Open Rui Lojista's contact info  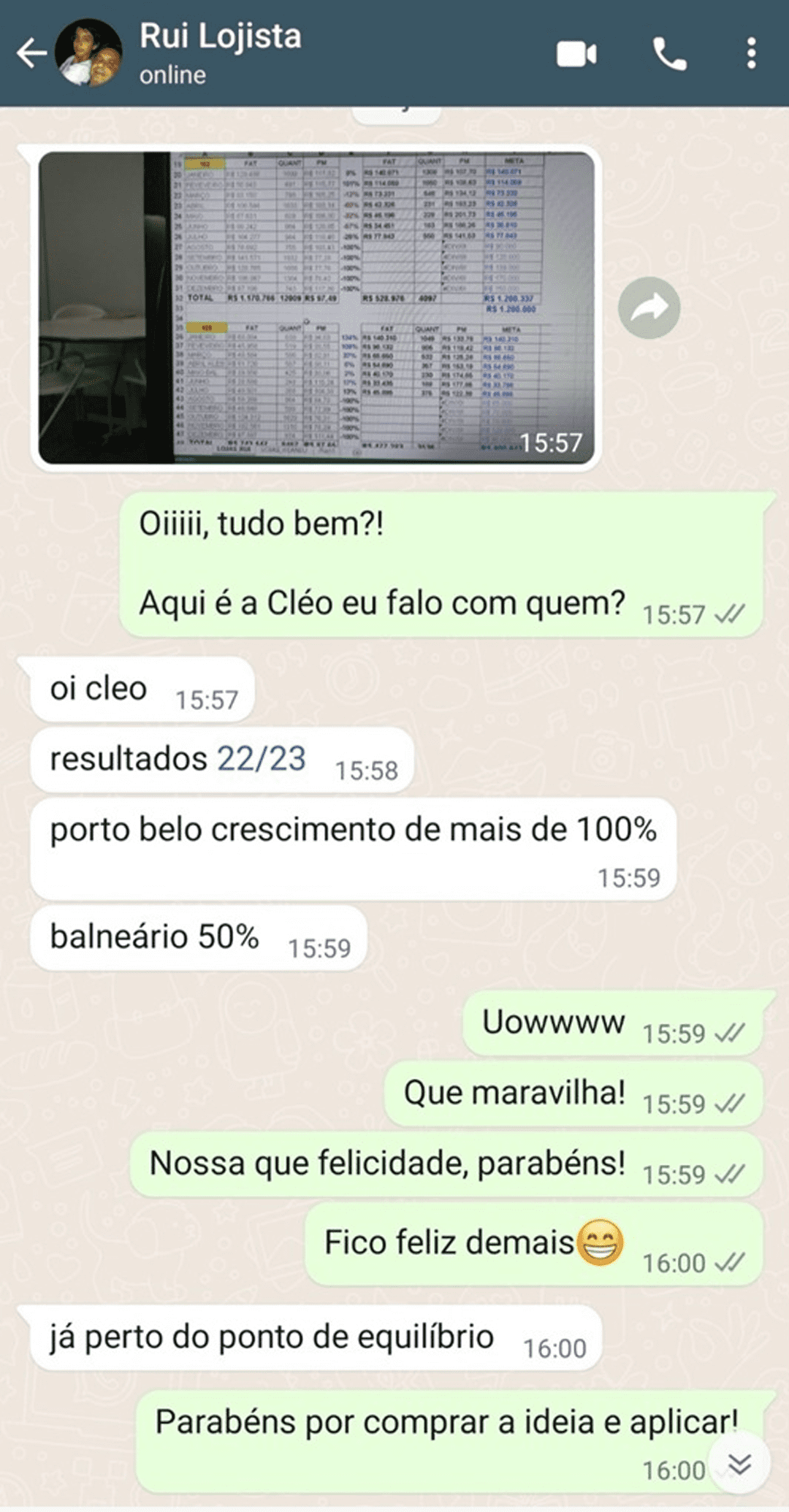point(220,53)
